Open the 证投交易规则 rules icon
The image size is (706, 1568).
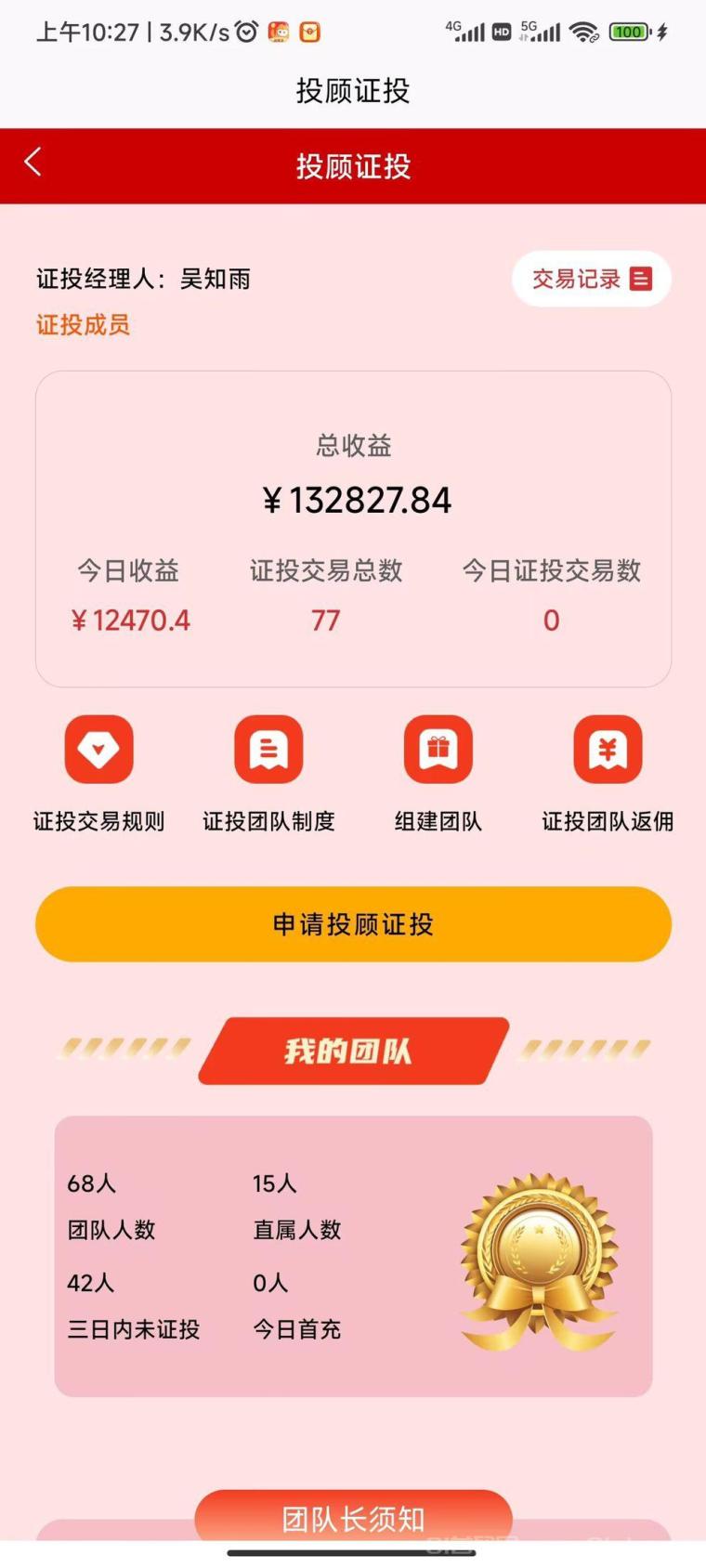(99, 750)
